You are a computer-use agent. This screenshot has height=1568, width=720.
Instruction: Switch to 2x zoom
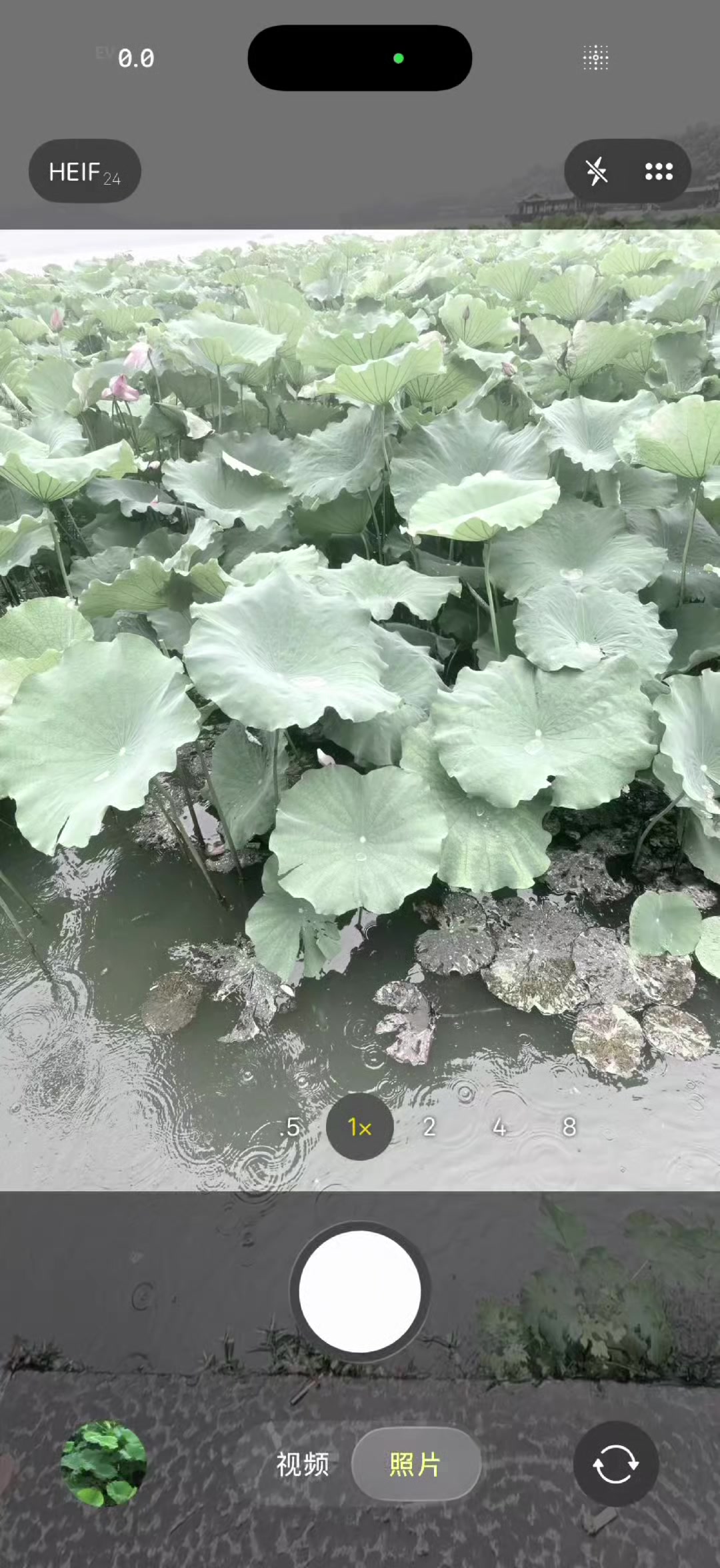pyautogui.click(x=429, y=1127)
